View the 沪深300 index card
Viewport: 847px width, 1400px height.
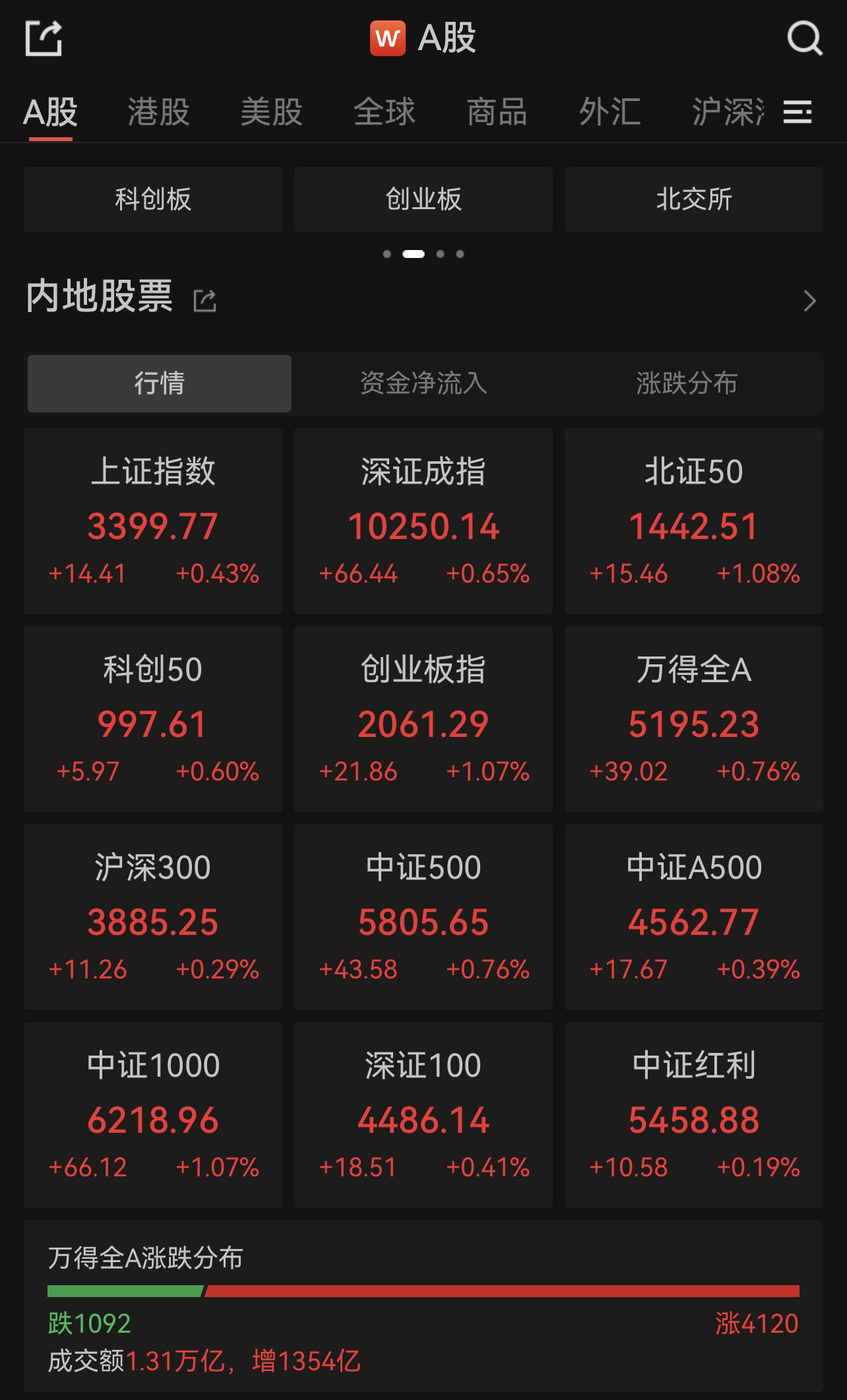coord(153,917)
